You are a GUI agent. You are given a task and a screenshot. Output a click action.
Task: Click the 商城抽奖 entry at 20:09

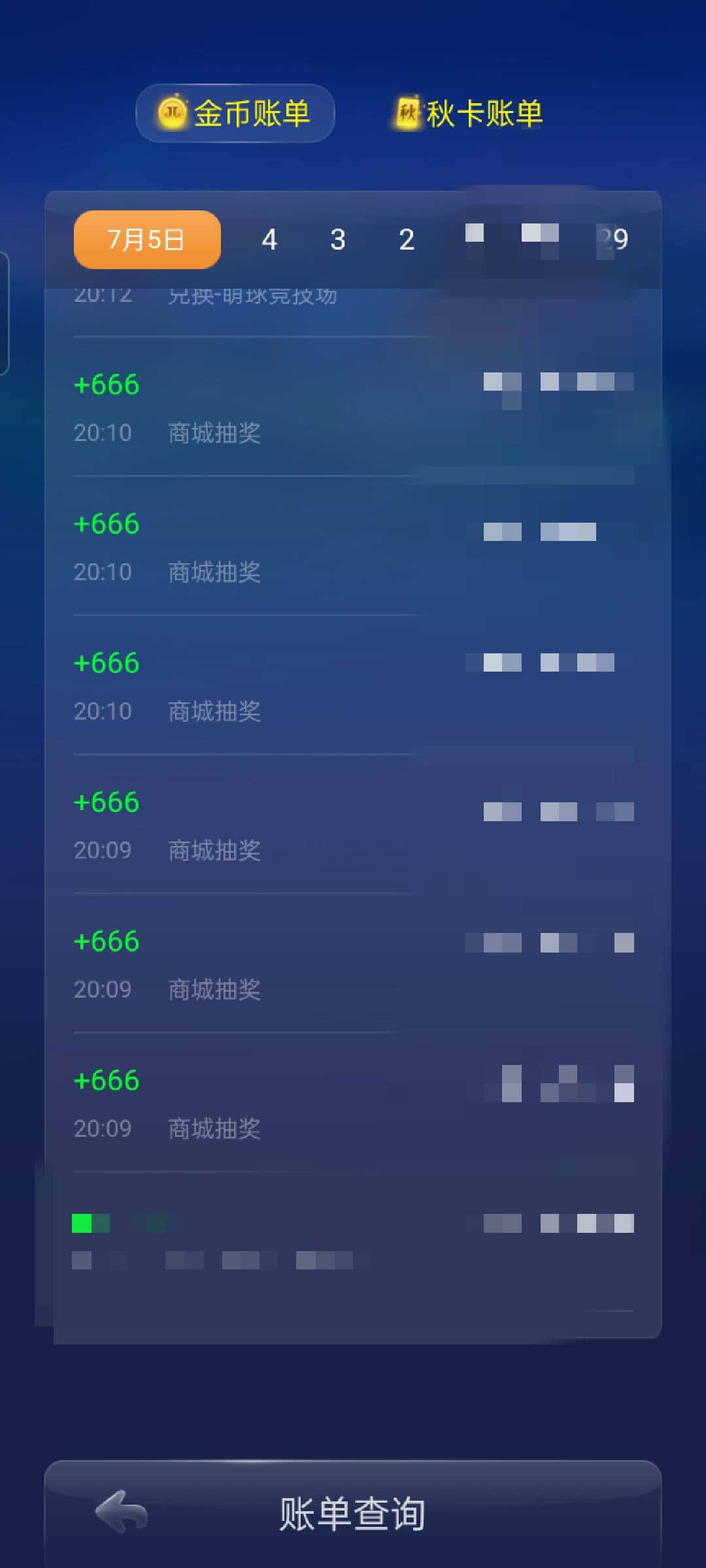[x=212, y=849]
